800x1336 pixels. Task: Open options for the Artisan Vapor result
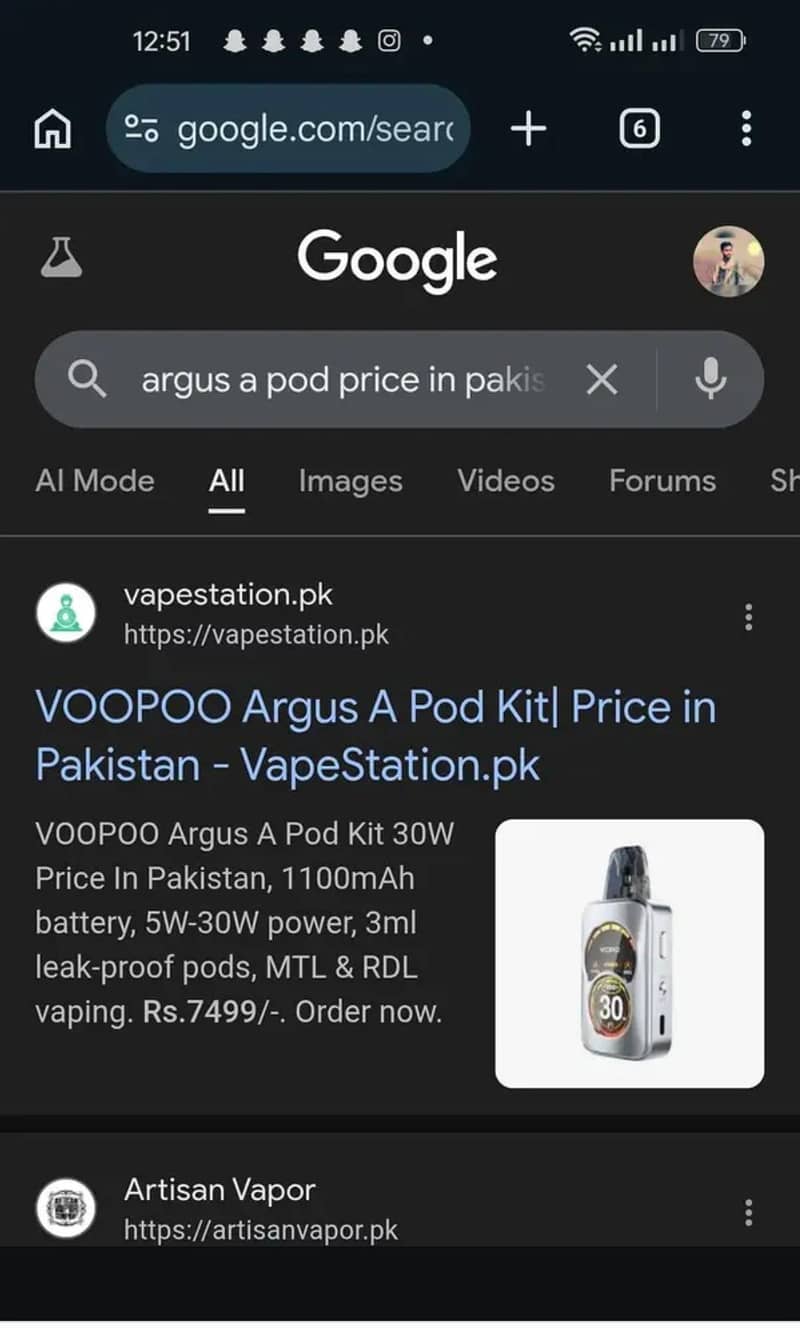[x=748, y=1213]
